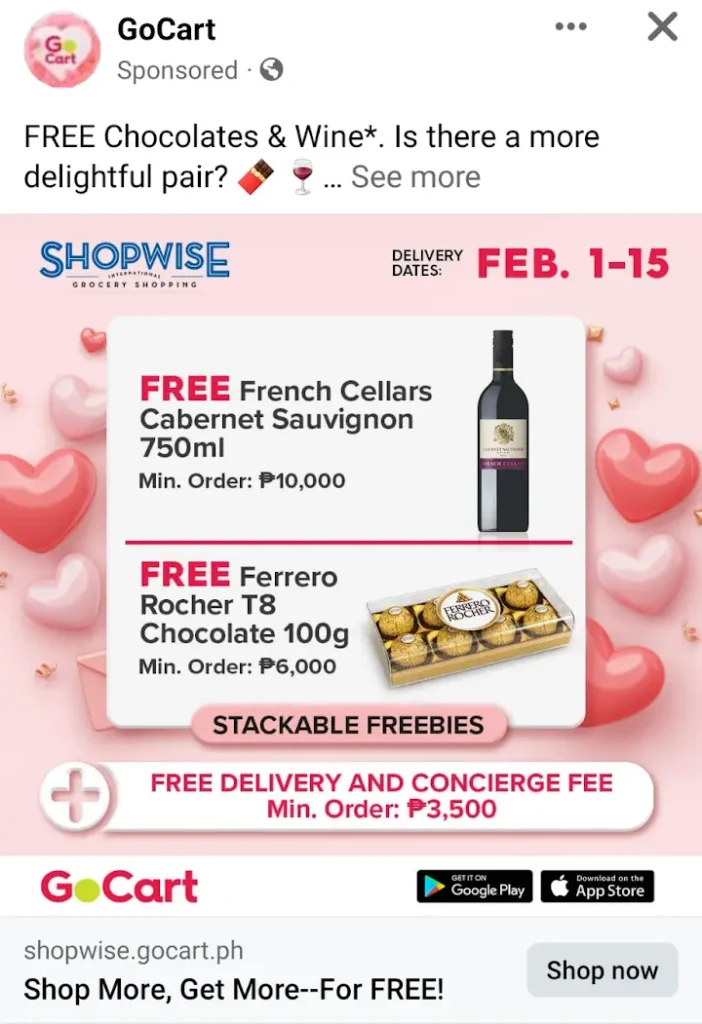Image resolution: width=702 pixels, height=1024 pixels.
Task: Open the GoCart page name
Action: click(x=166, y=29)
